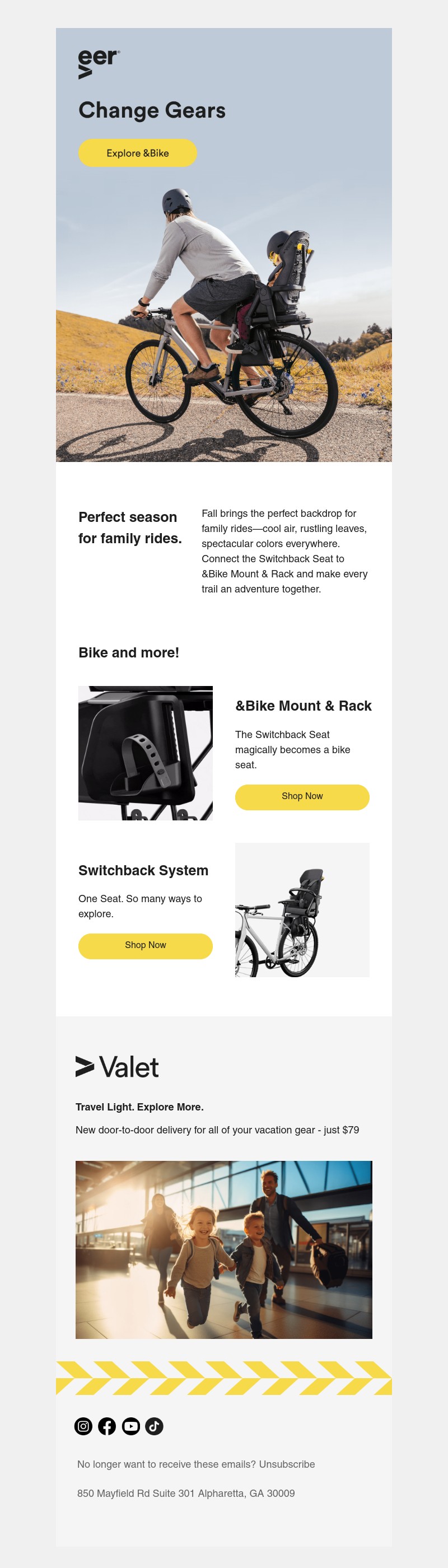The height and width of the screenshot is (1568, 448).
Task: Open the Switchback System product image
Action: (x=302, y=909)
